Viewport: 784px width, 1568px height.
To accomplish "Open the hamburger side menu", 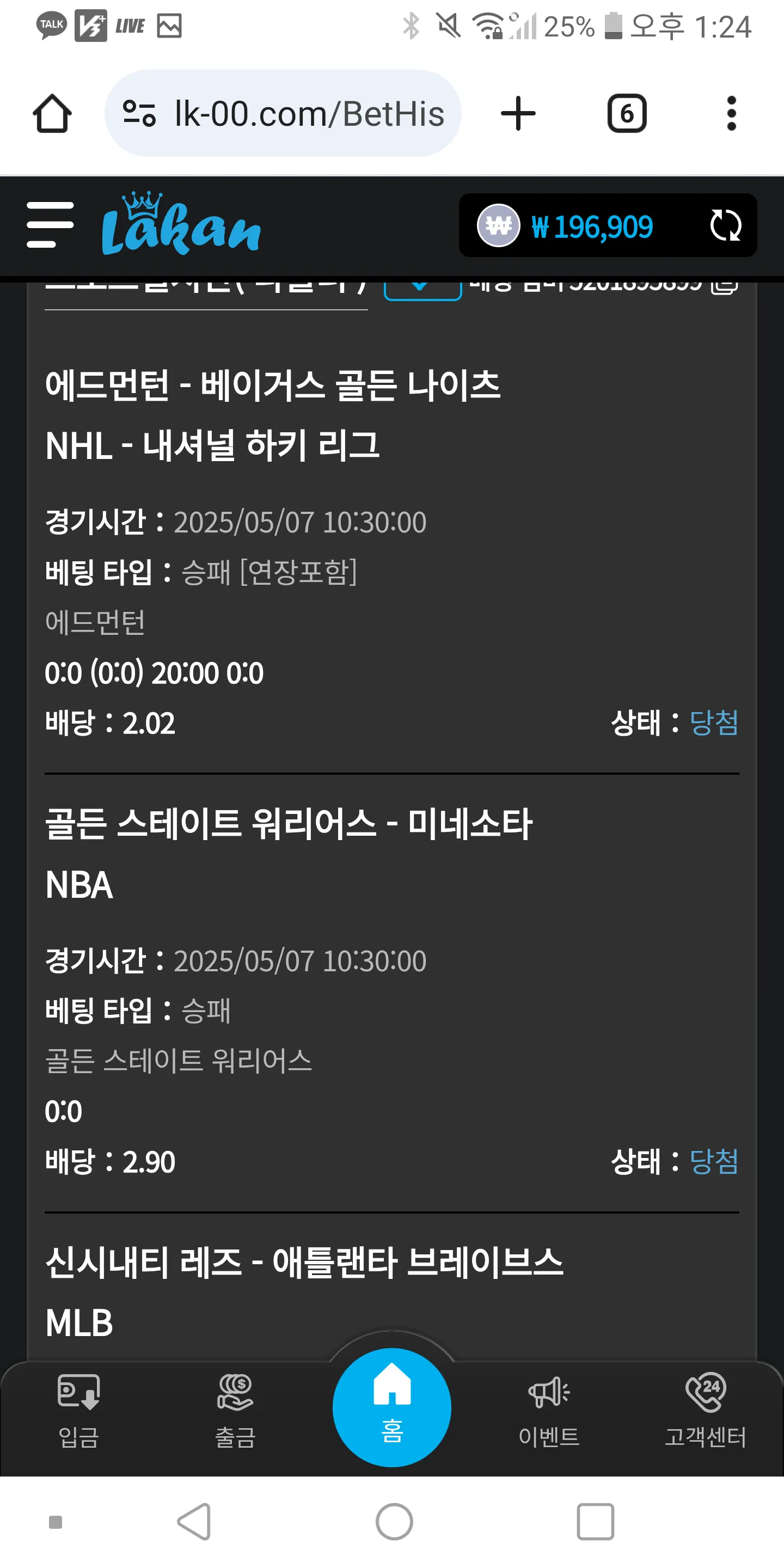I will [x=51, y=225].
